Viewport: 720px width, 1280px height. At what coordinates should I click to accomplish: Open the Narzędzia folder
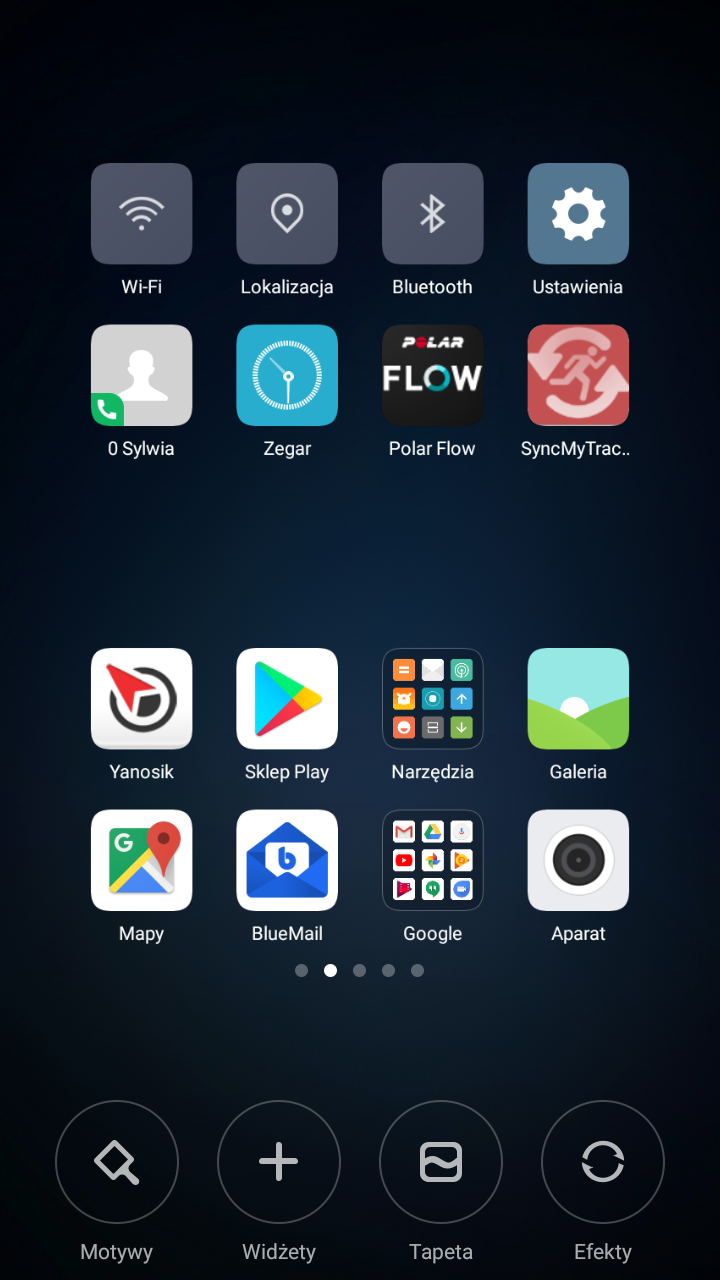[x=432, y=699]
